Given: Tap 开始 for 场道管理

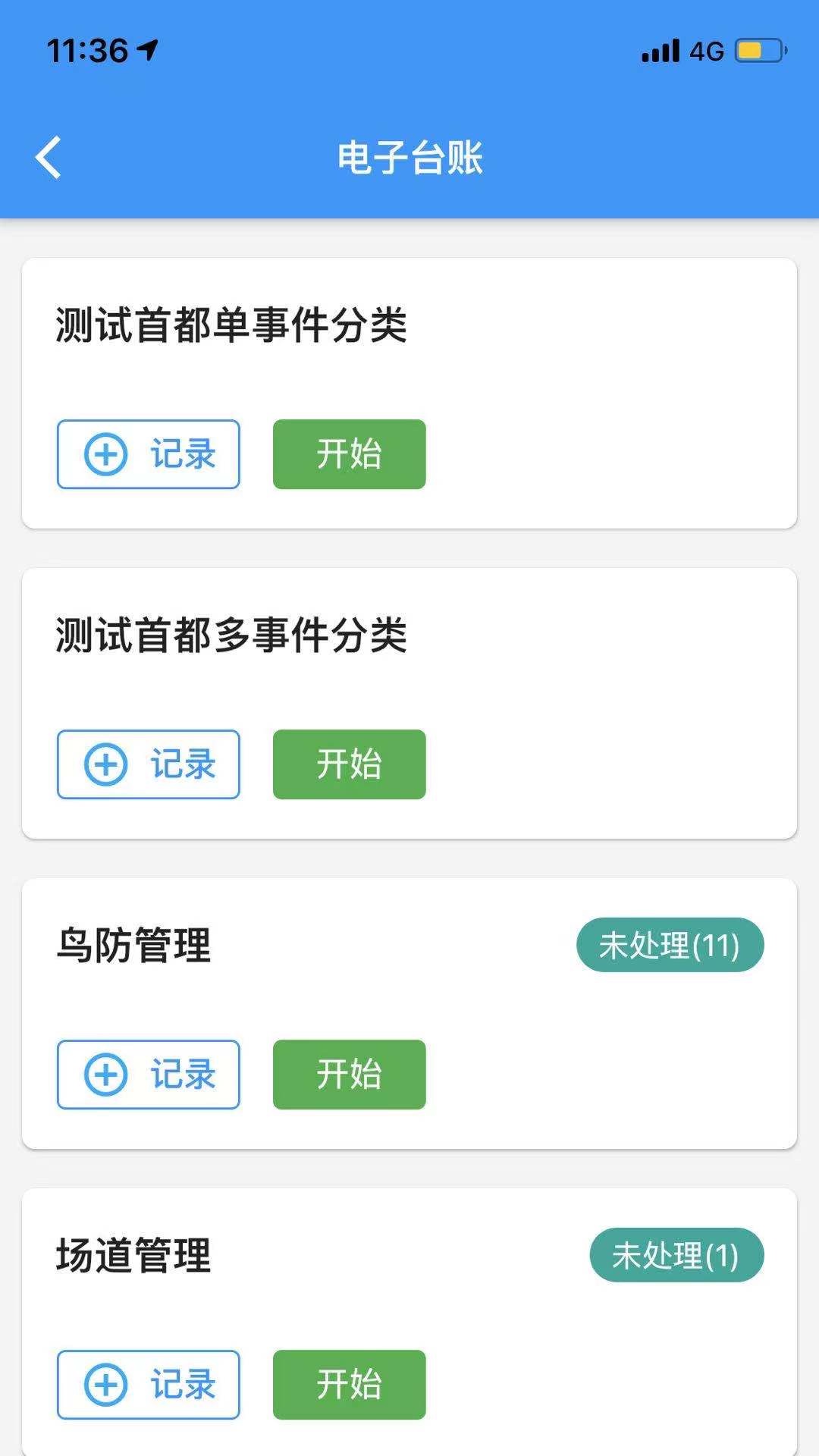Looking at the screenshot, I should 348,1385.
